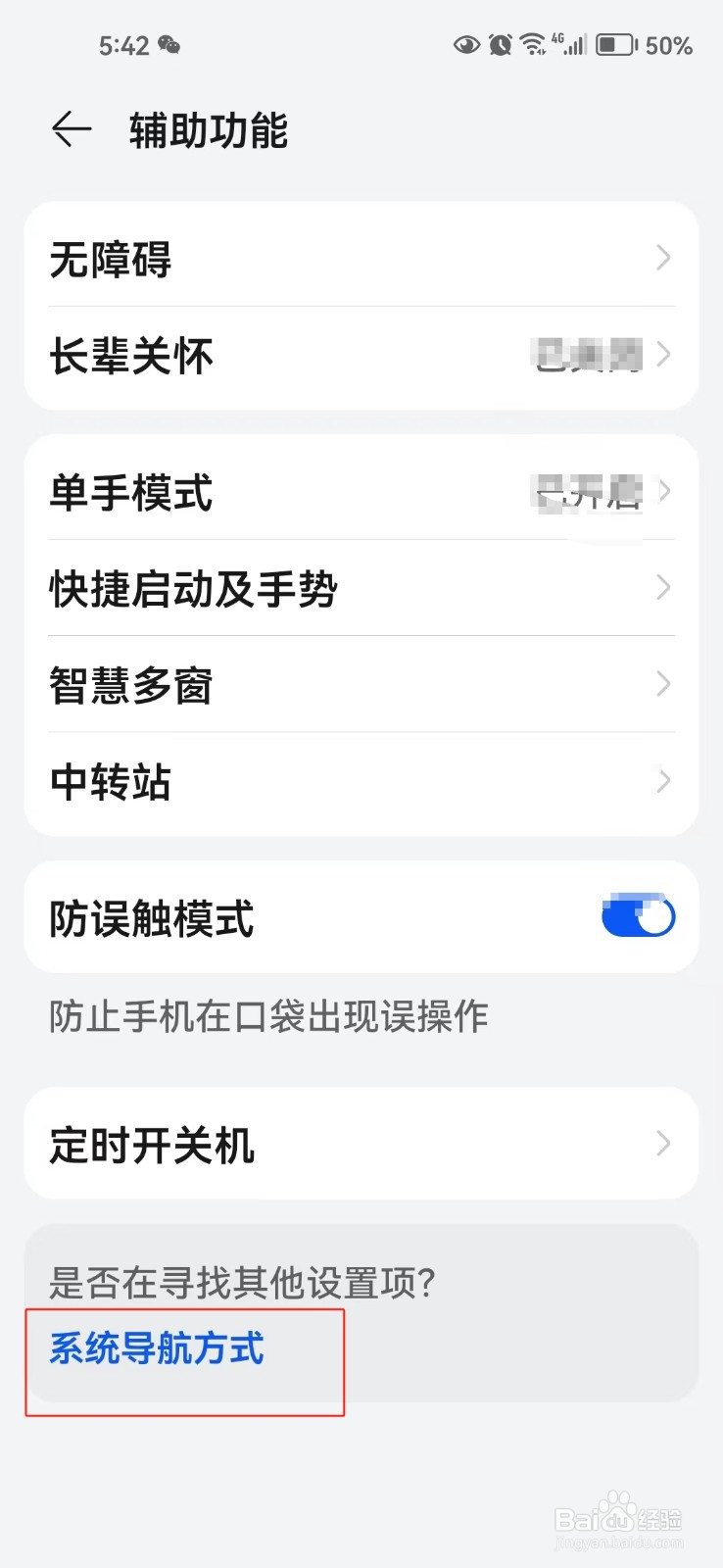The image size is (723, 1568).
Task: Click the battery indicator icon
Action: pyautogui.click(x=614, y=44)
